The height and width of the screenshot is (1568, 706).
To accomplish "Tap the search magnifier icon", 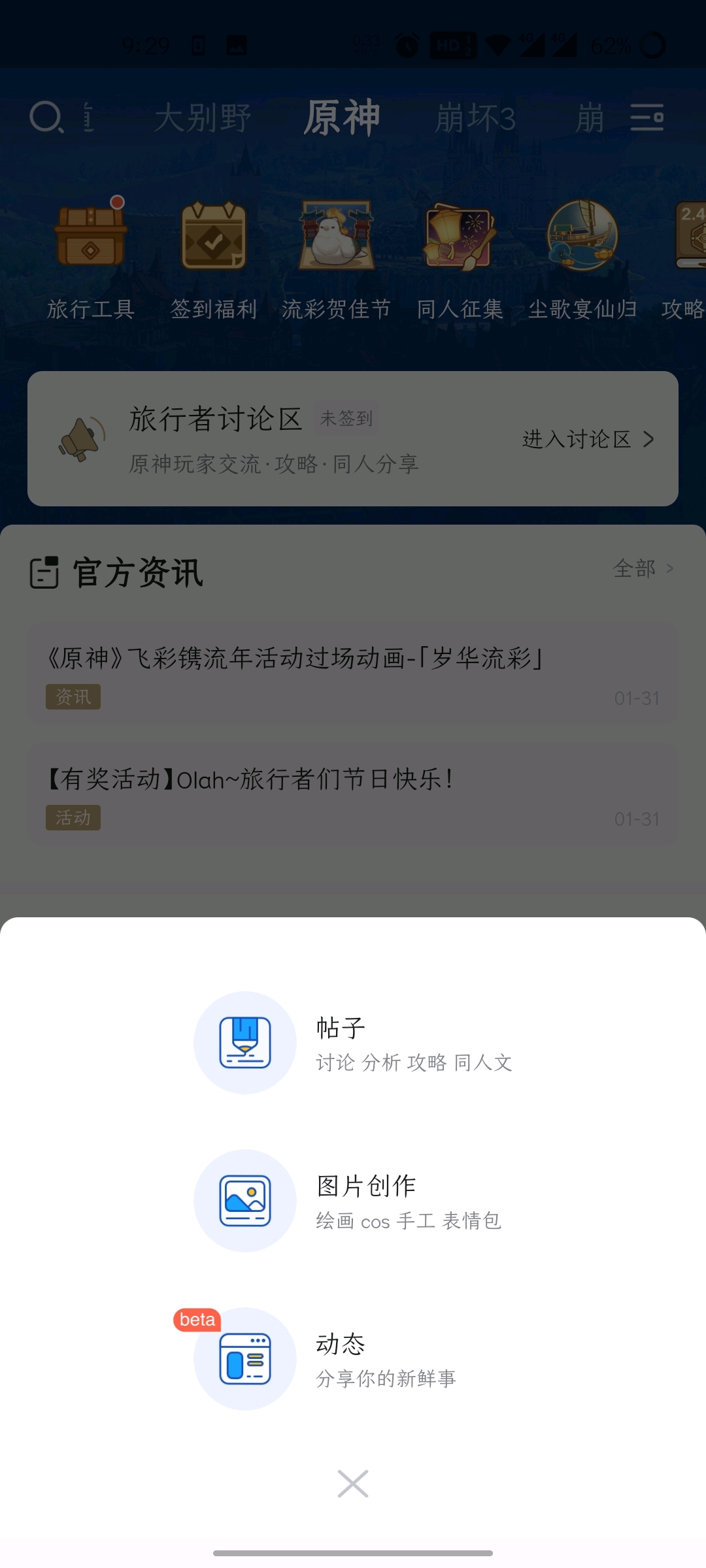I will (x=44, y=118).
